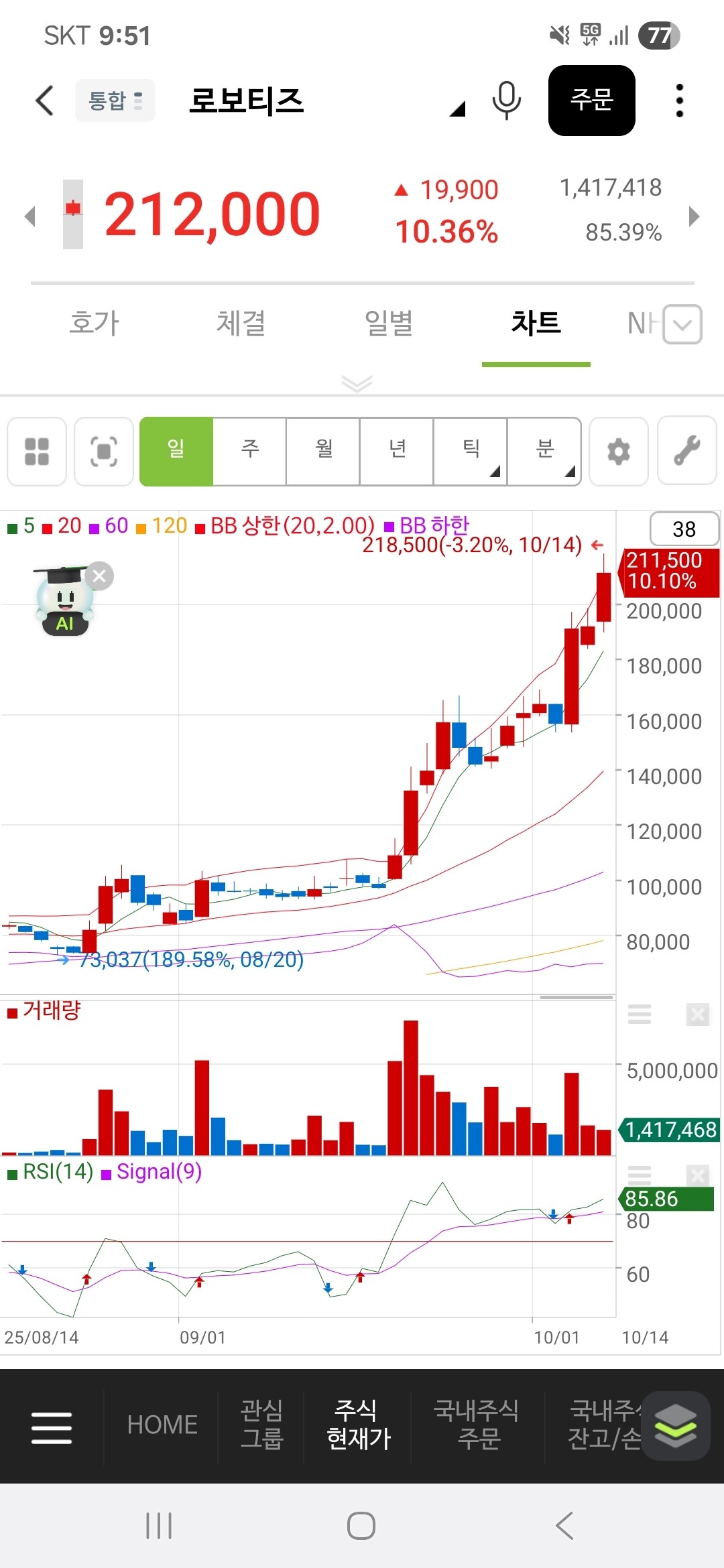
Task: Open the hamburger menu in bottom bar
Action: coord(52,1426)
